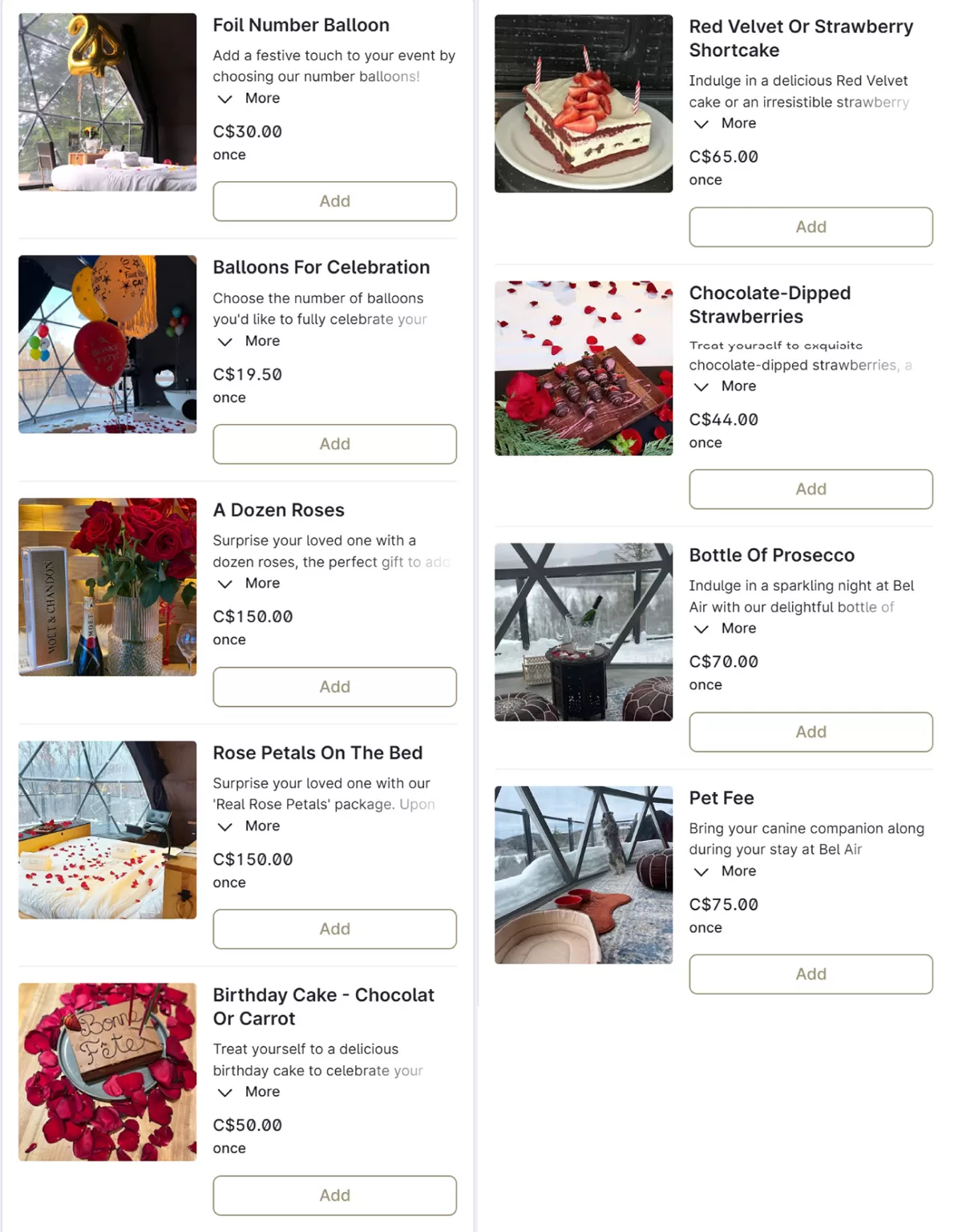Add Red Velvet Or Strawberry Shortcake
The height and width of the screenshot is (1232, 962).
tap(810, 227)
